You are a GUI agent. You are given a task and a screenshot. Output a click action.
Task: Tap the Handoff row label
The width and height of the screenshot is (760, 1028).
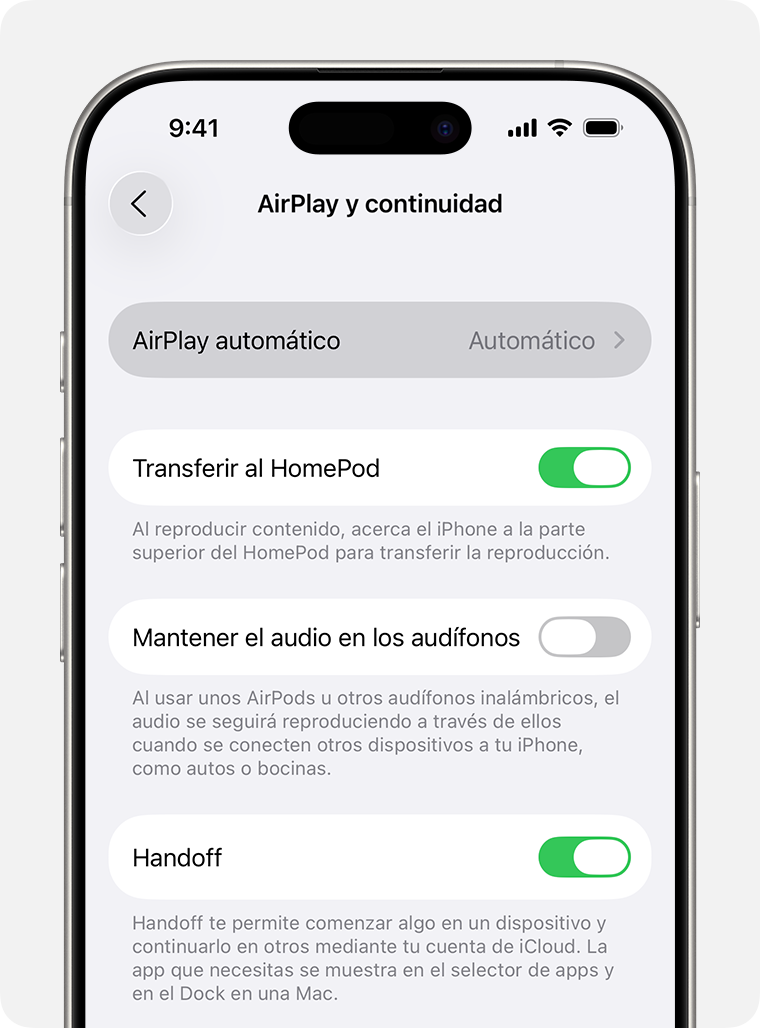click(177, 857)
